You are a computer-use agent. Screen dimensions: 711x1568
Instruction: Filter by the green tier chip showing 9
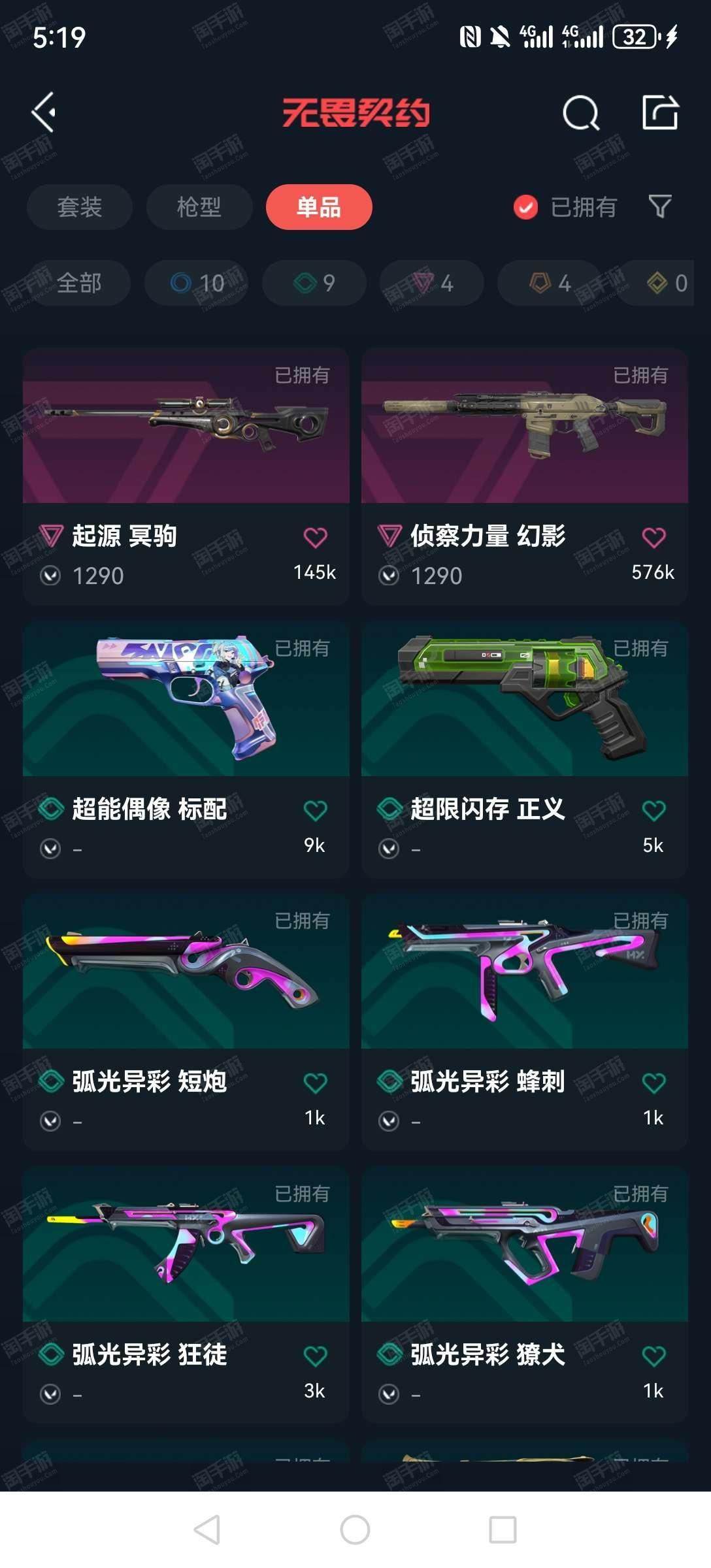coord(314,283)
